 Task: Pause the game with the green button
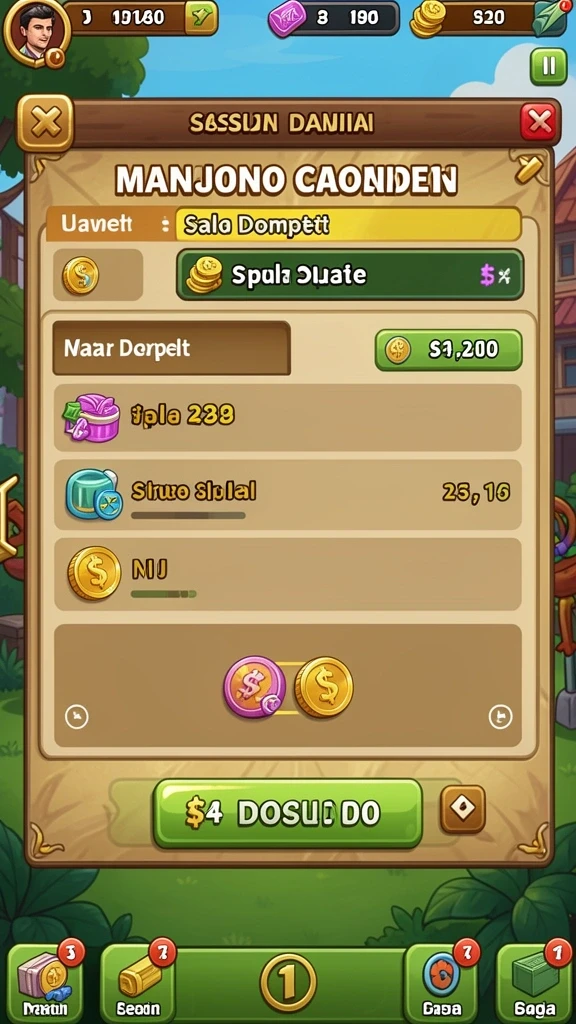pos(548,66)
